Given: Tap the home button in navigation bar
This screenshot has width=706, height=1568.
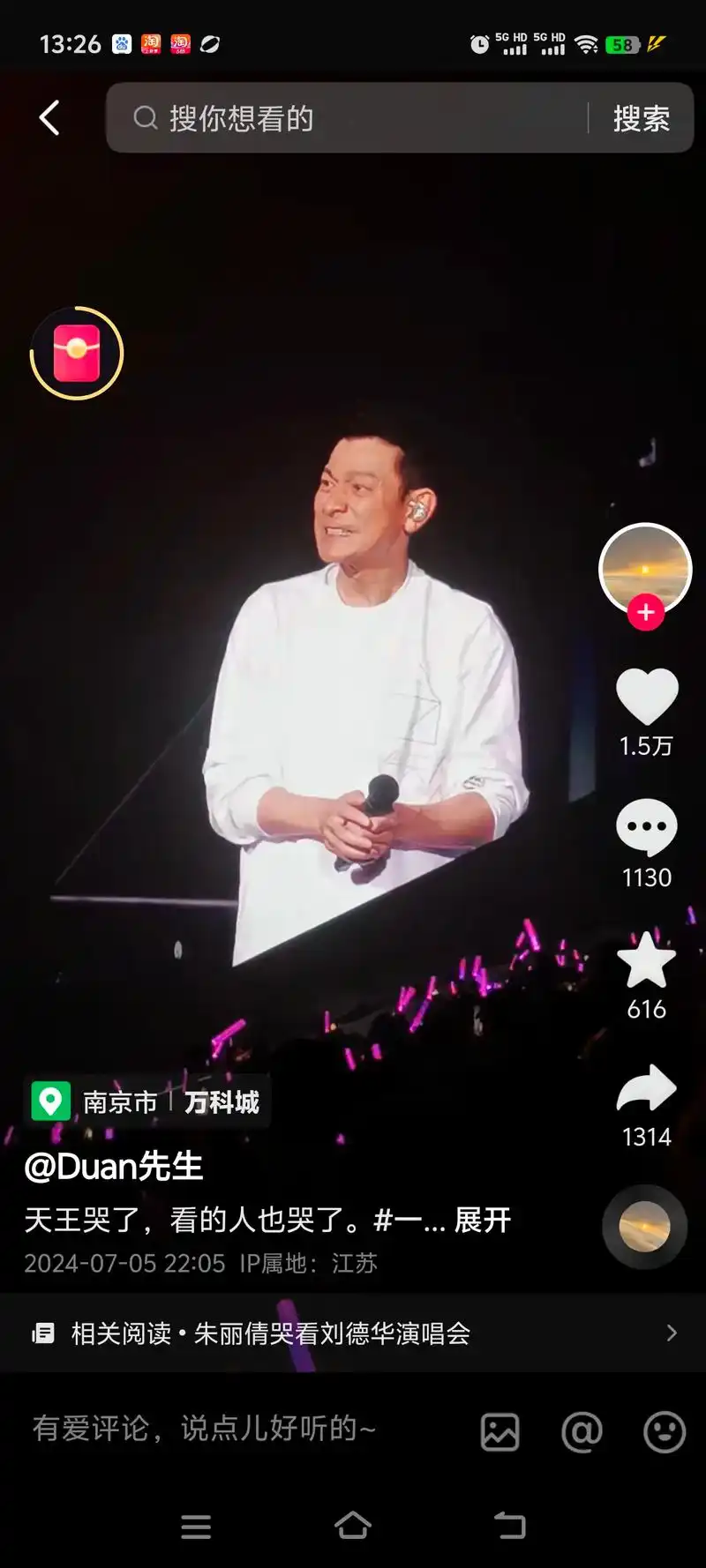Looking at the screenshot, I should (x=353, y=1527).
